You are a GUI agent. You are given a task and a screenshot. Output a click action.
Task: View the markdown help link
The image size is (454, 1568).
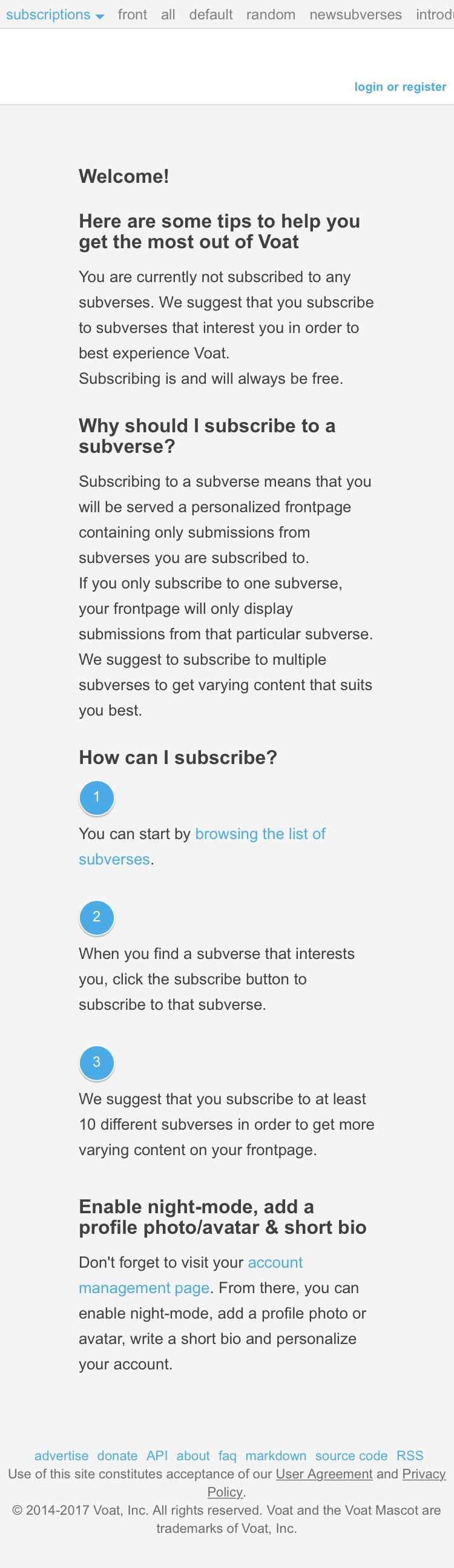click(275, 1455)
